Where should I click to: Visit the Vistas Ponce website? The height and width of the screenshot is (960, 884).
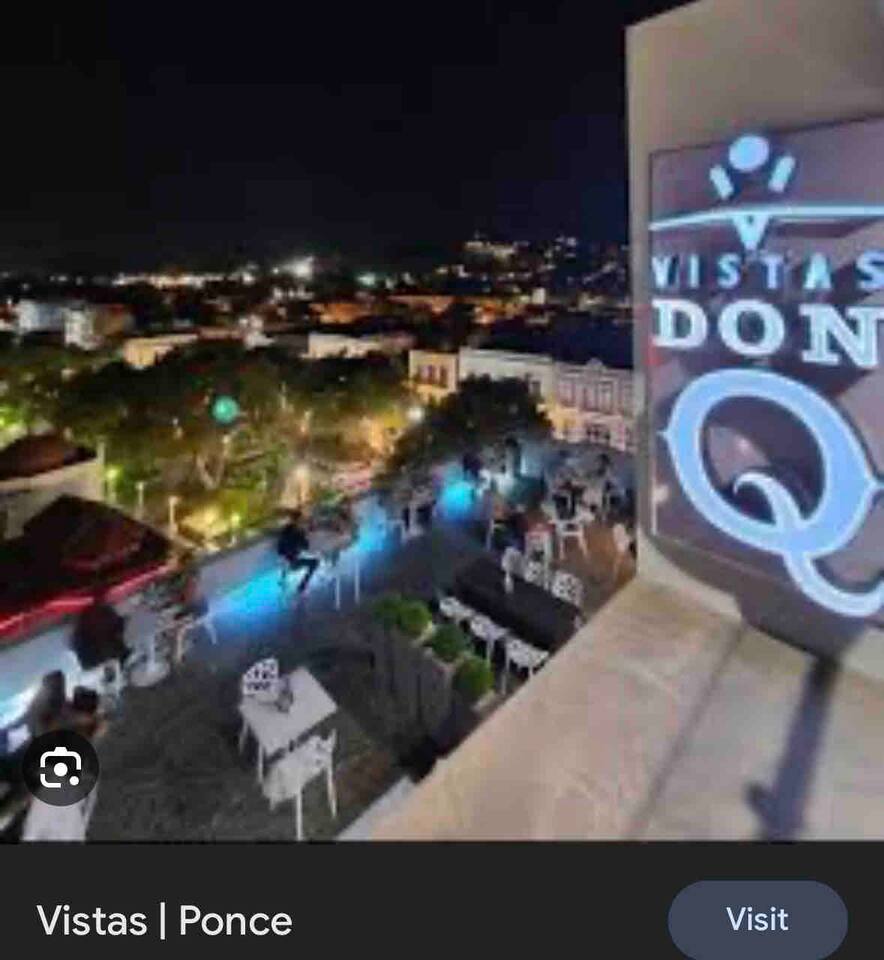757,920
